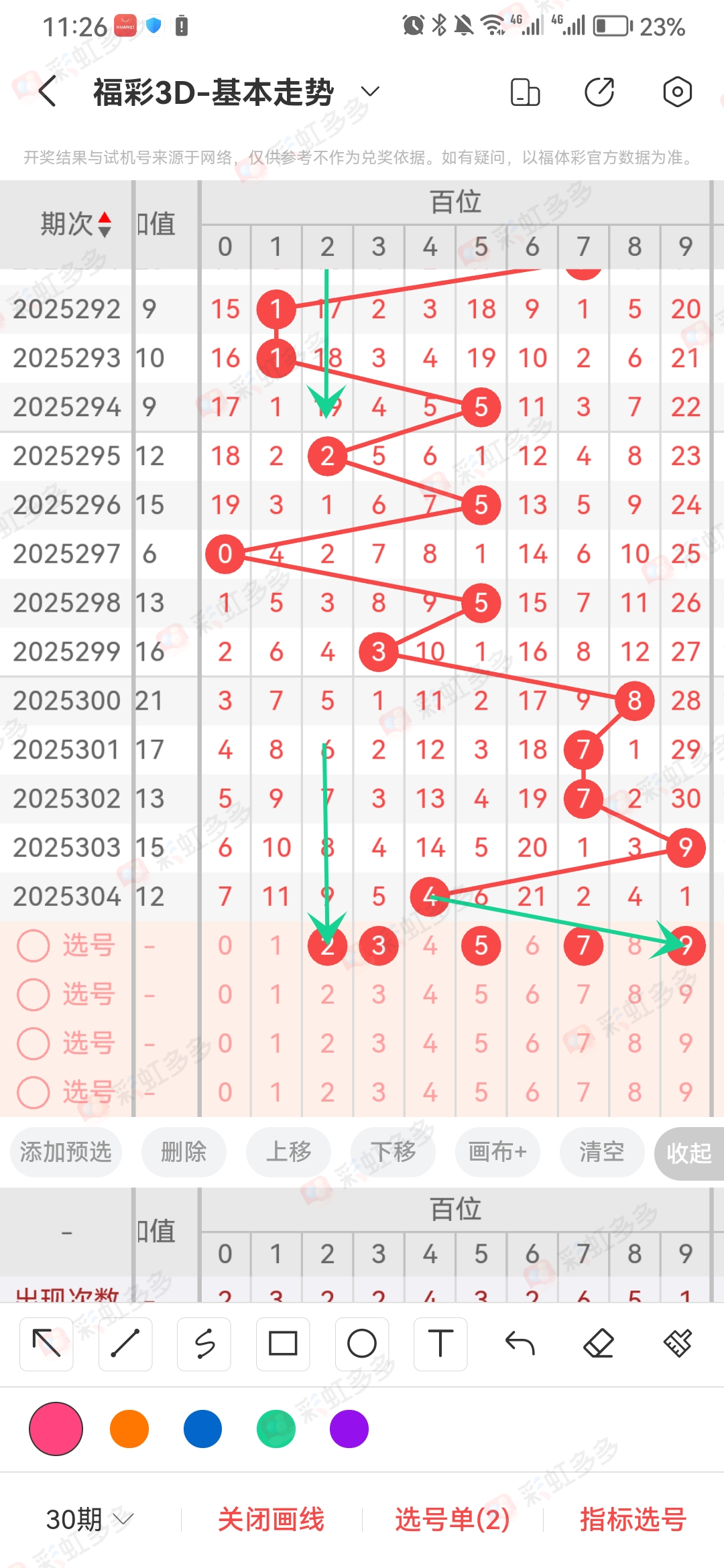Open the share icon in the top bar

tap(599, 92)
